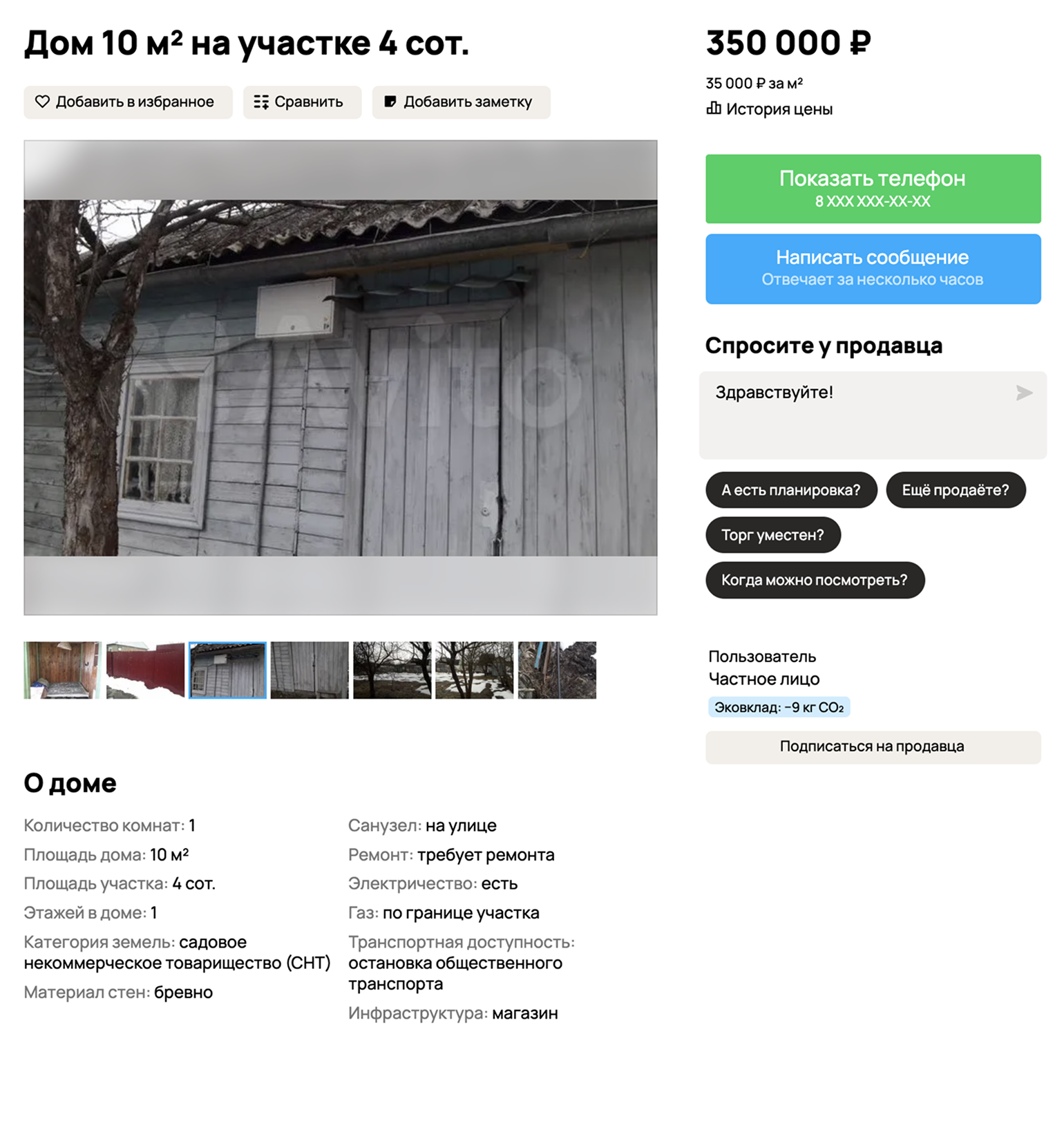1064x1148 pixels.
Task: Tap the Сравнить compare button
Action: pyautogui.click(x=302, y=102)
